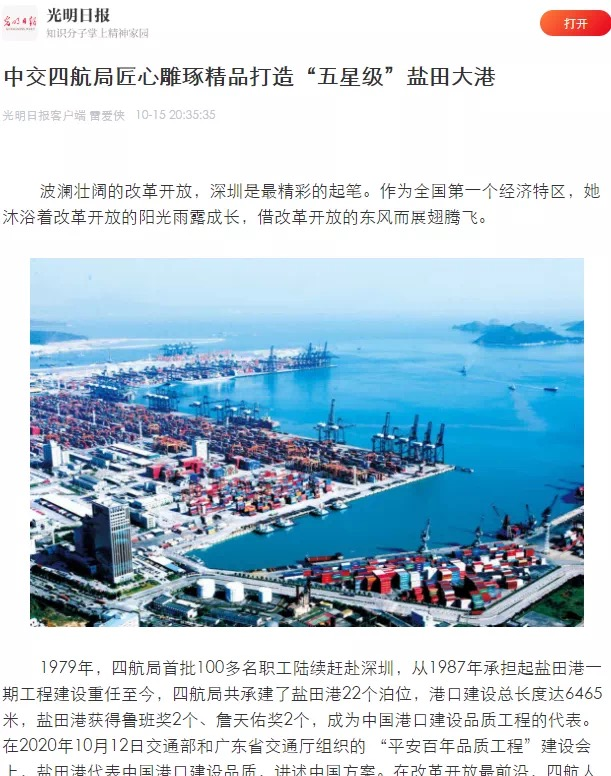This screenshot has width=611, height=776.
Task: Tap the red 打开 button
Action: pos(574,23)
